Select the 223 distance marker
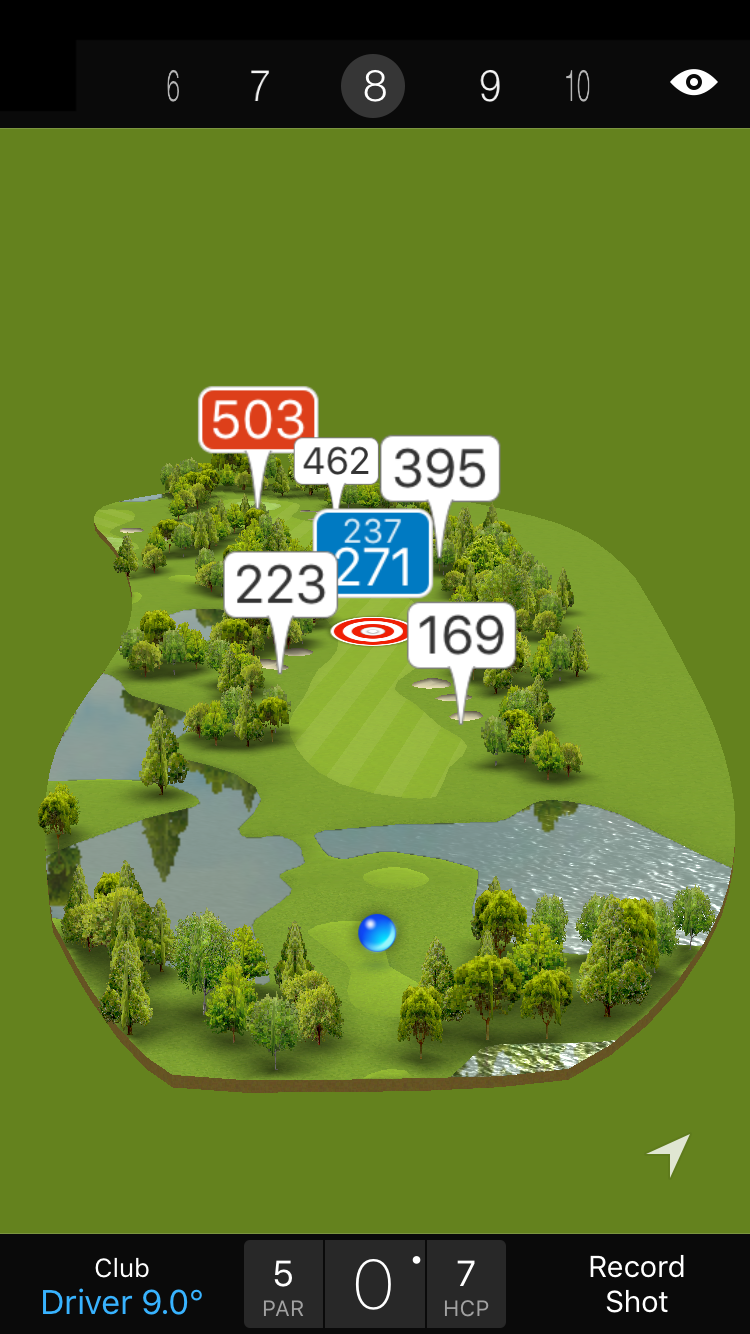 click(x=280, y=585)
